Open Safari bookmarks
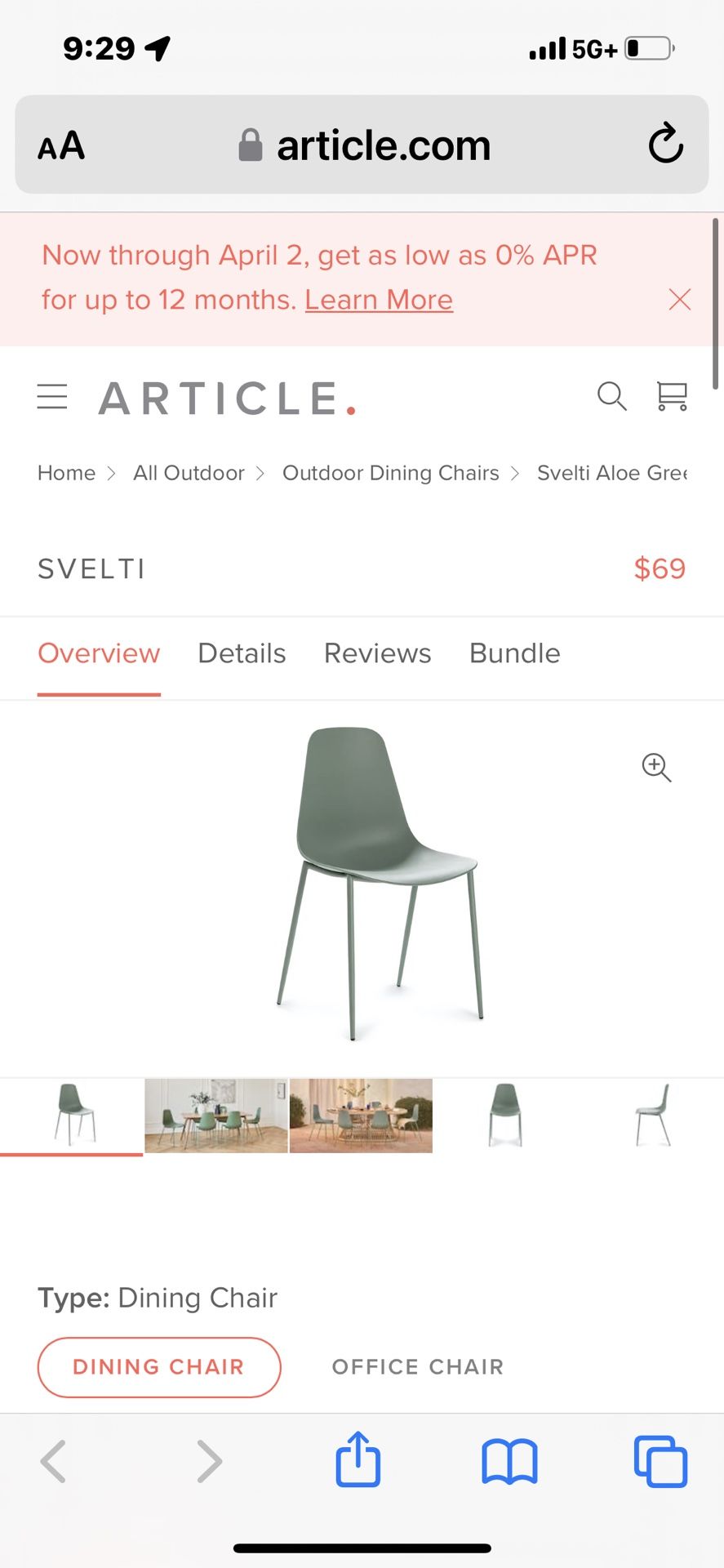This screenshot has height=1568, width=724. [x=509, y=1461]
